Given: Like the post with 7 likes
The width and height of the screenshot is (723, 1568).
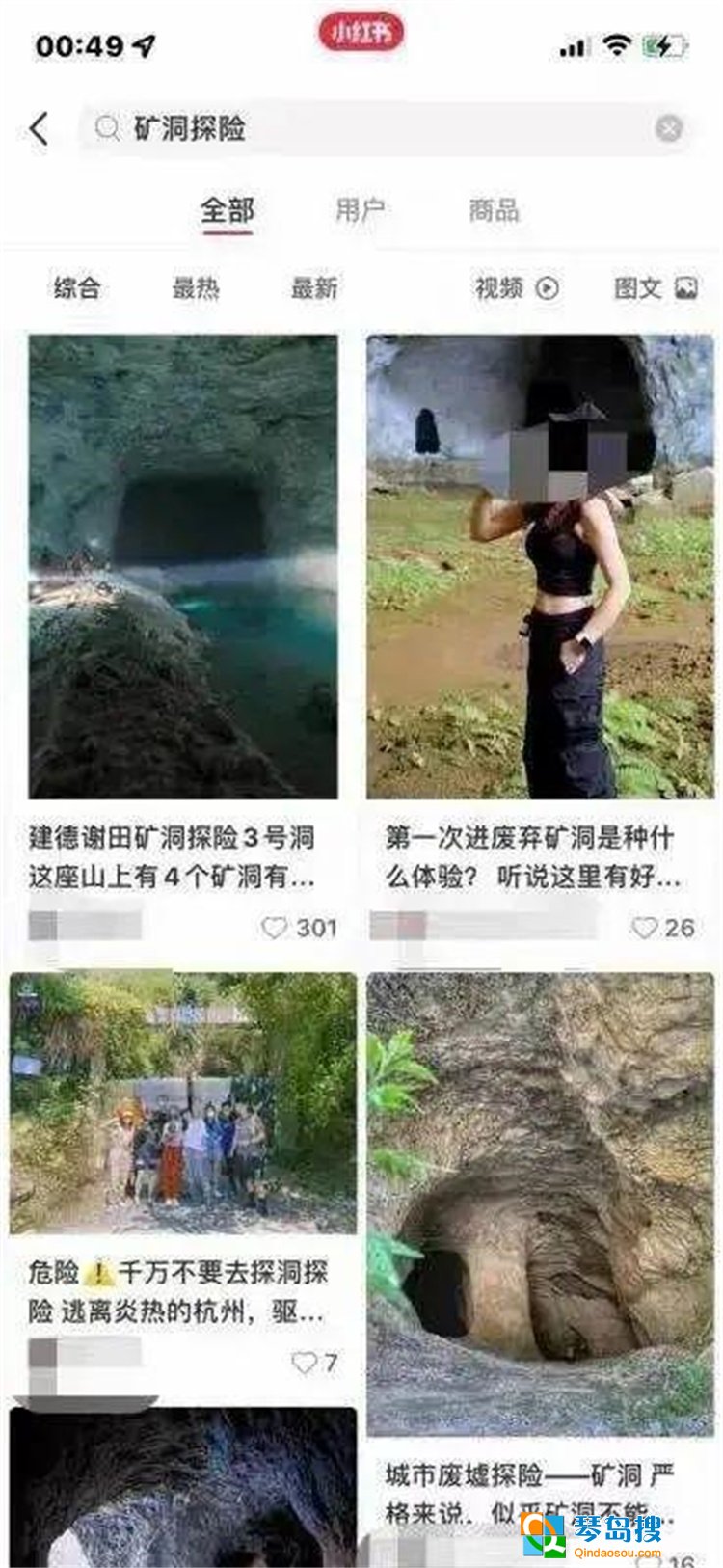Looking at the screenshot, I should click(305, 1363).
